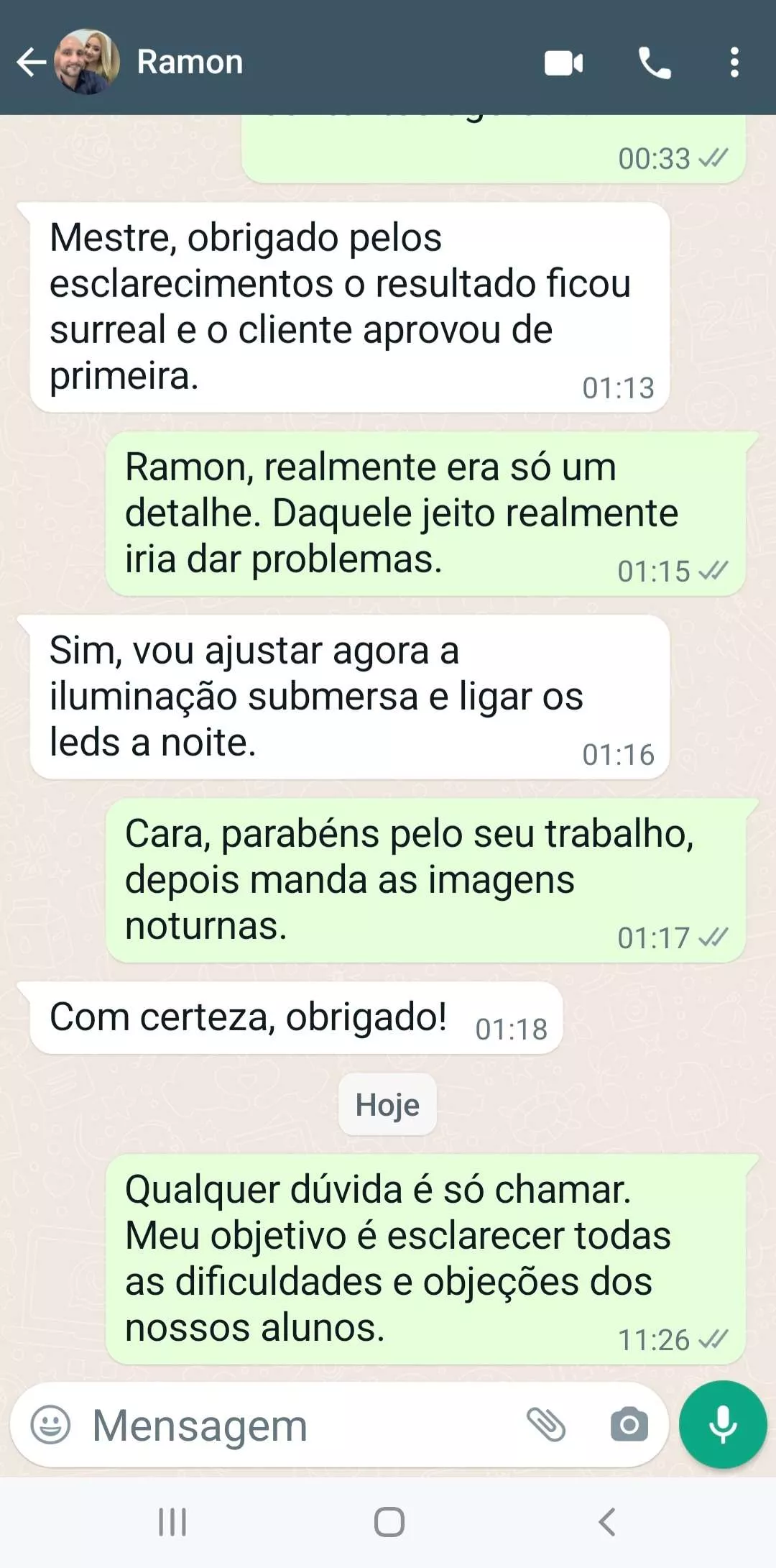Open recent apps from the navigation bar
The image size is (776, 1568).
point(172,1522)
